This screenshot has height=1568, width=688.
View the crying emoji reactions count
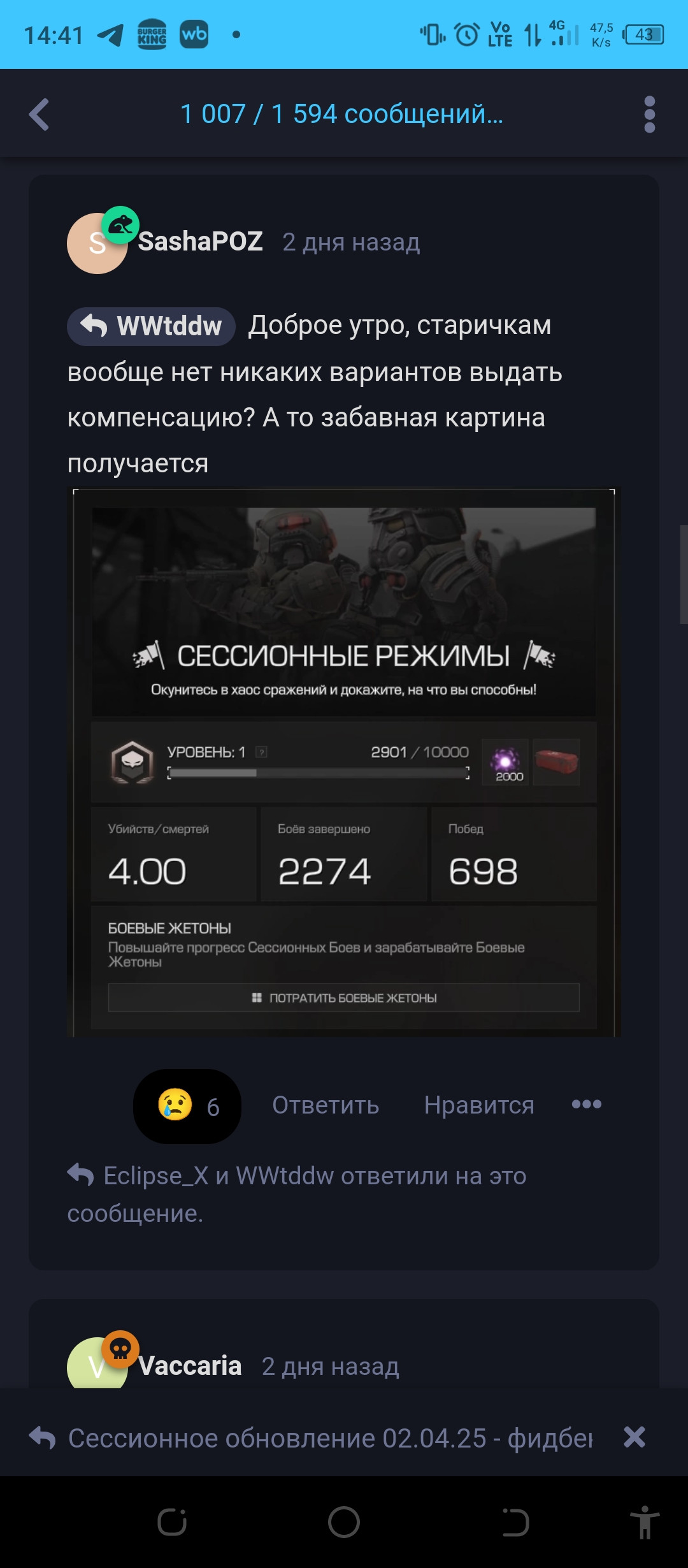tap(187, 1106)
